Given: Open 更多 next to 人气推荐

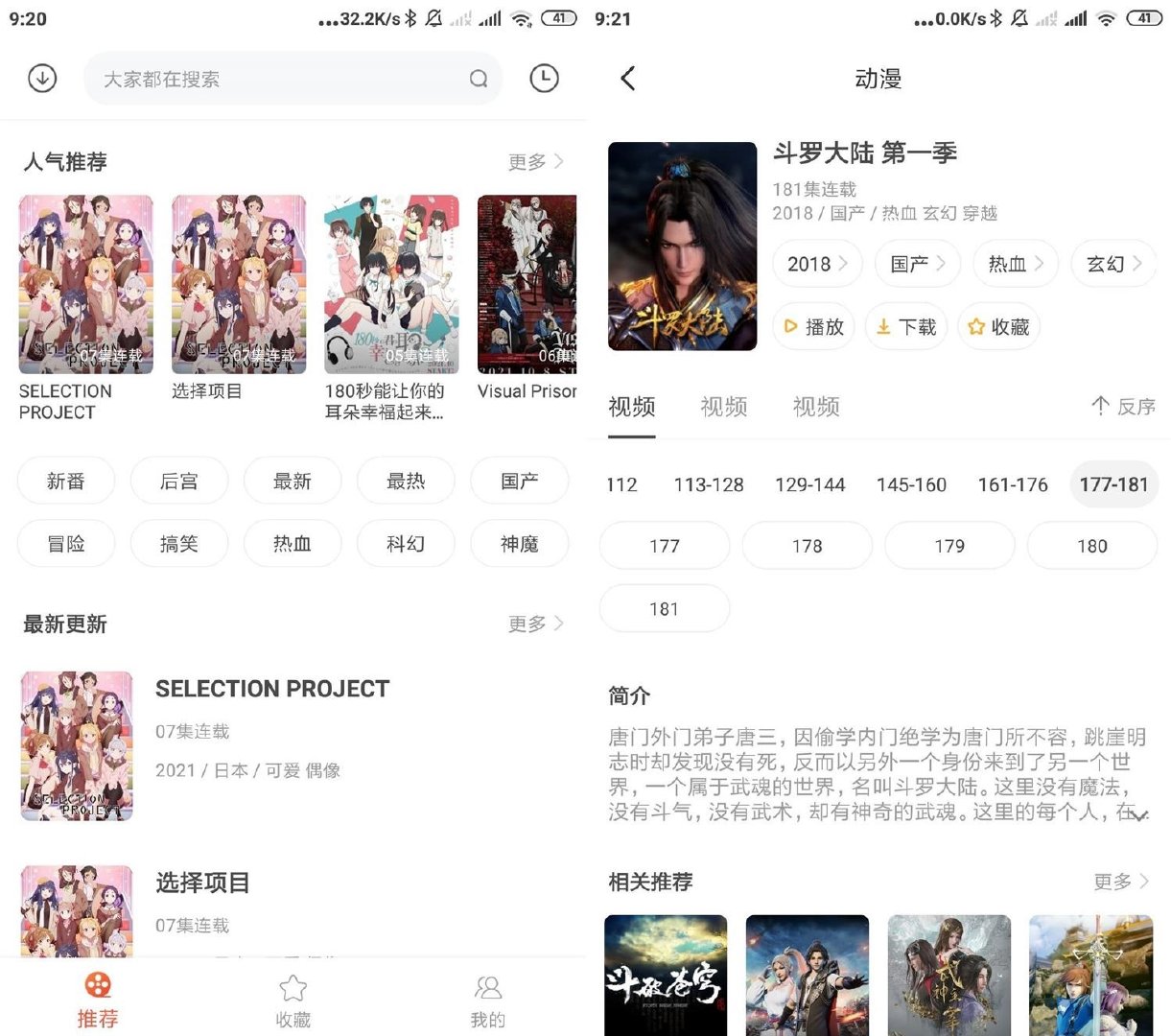Looking at the screenshot, I should pyautogui.click(x=535, y=162).
